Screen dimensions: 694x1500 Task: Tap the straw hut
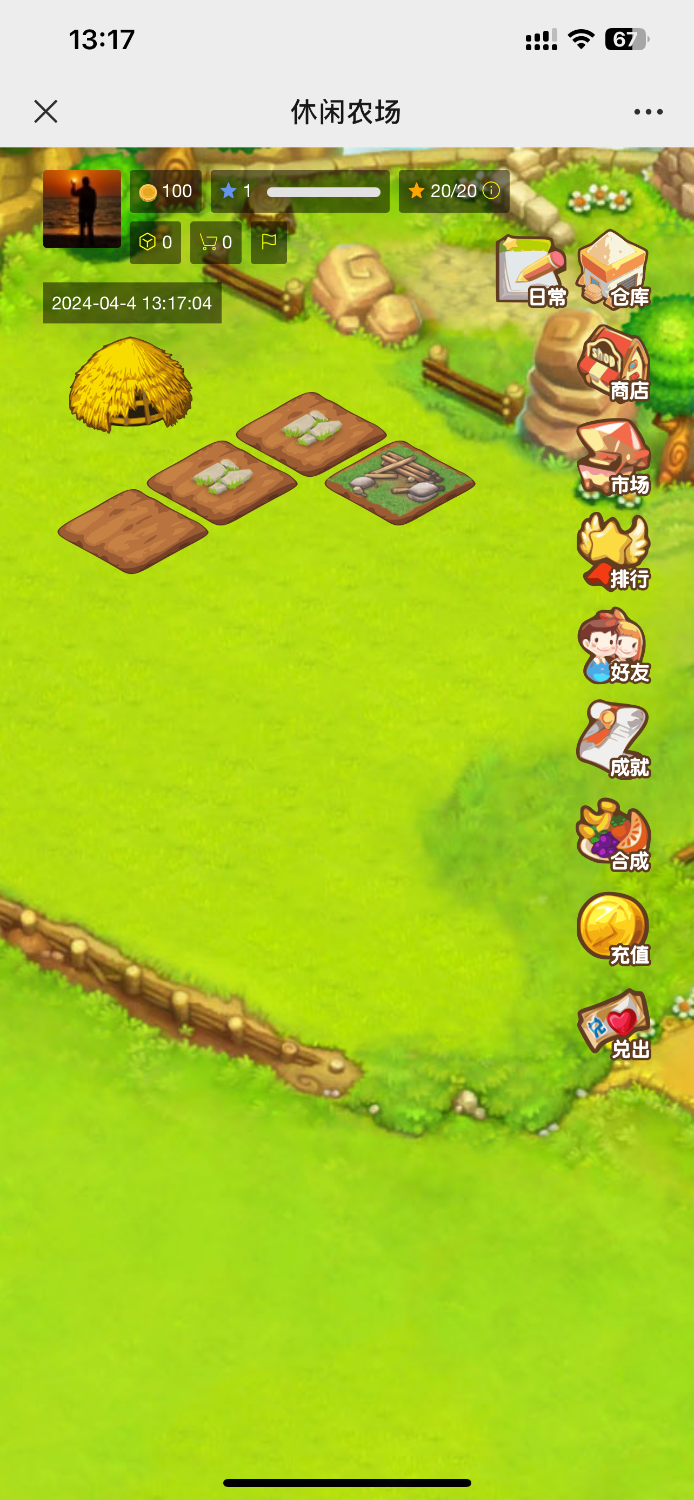click(x=130, y=385)
